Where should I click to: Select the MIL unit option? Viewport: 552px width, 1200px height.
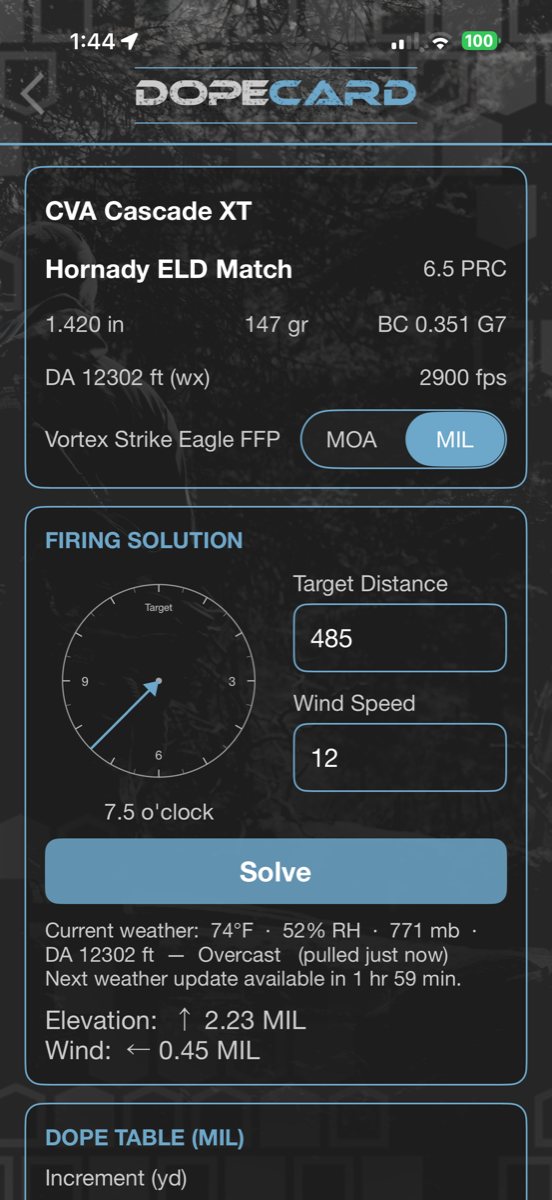pos(455,439)
